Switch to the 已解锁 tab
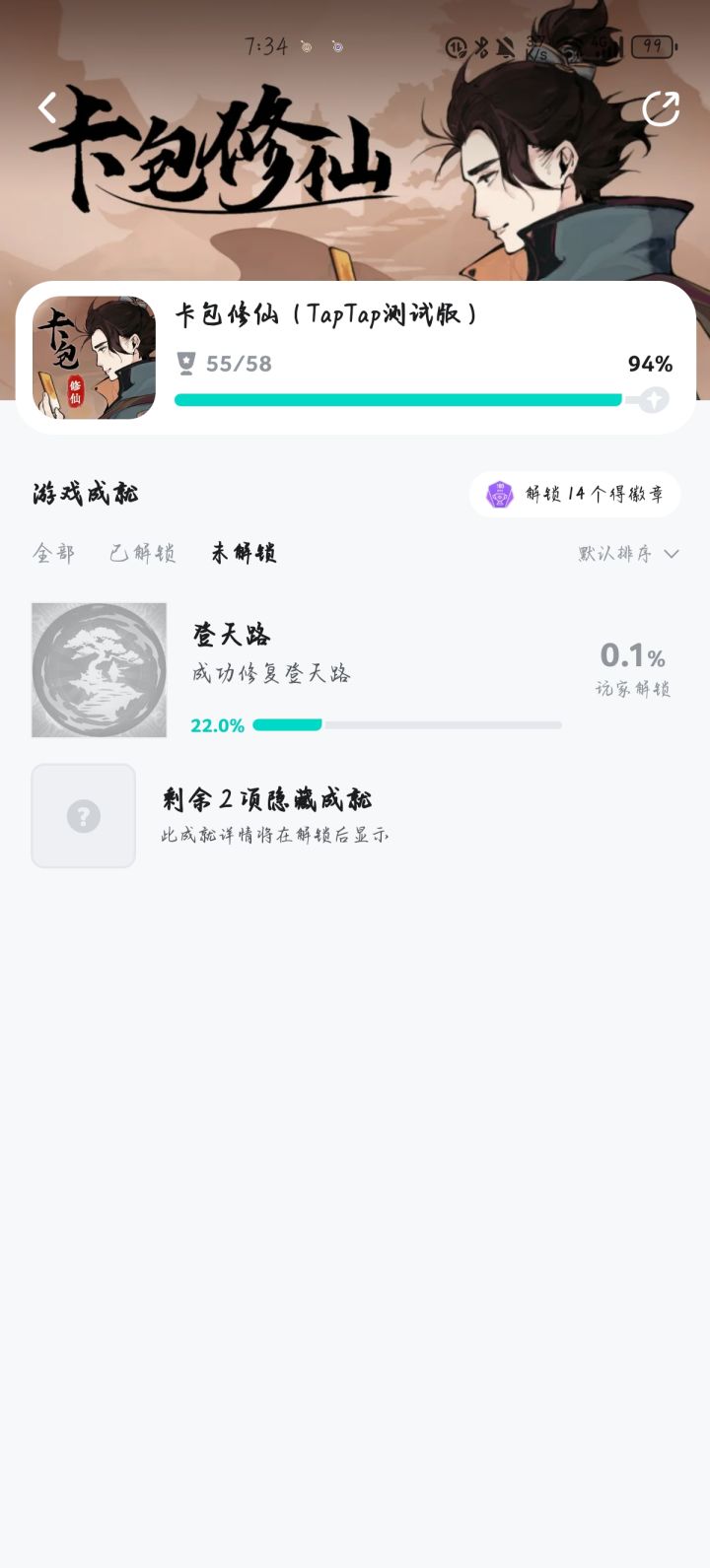 tap(141, 553)
